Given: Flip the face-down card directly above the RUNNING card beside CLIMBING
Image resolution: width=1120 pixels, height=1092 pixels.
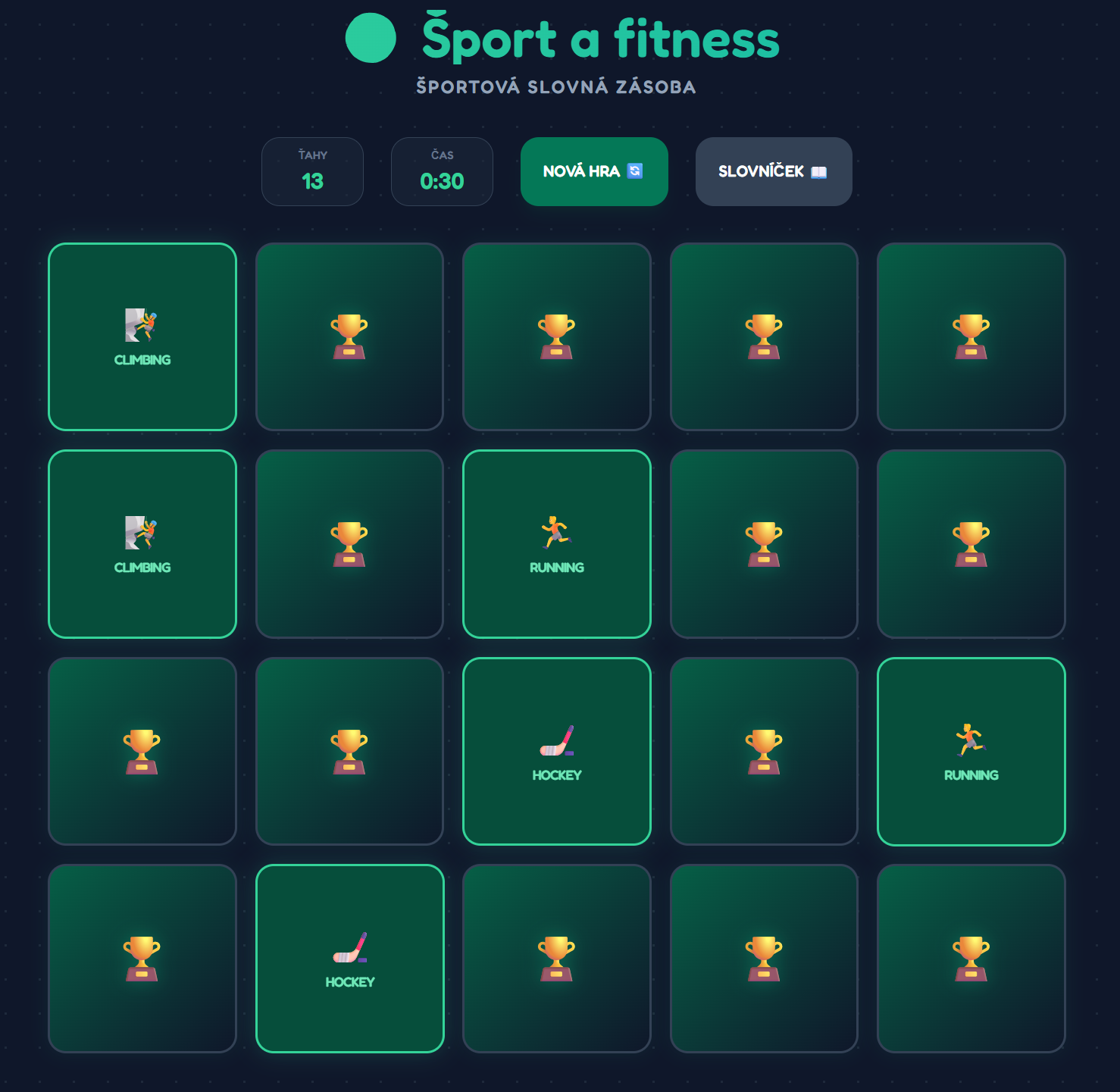Looking at the screenshot, I should click(x=556, y=336).
